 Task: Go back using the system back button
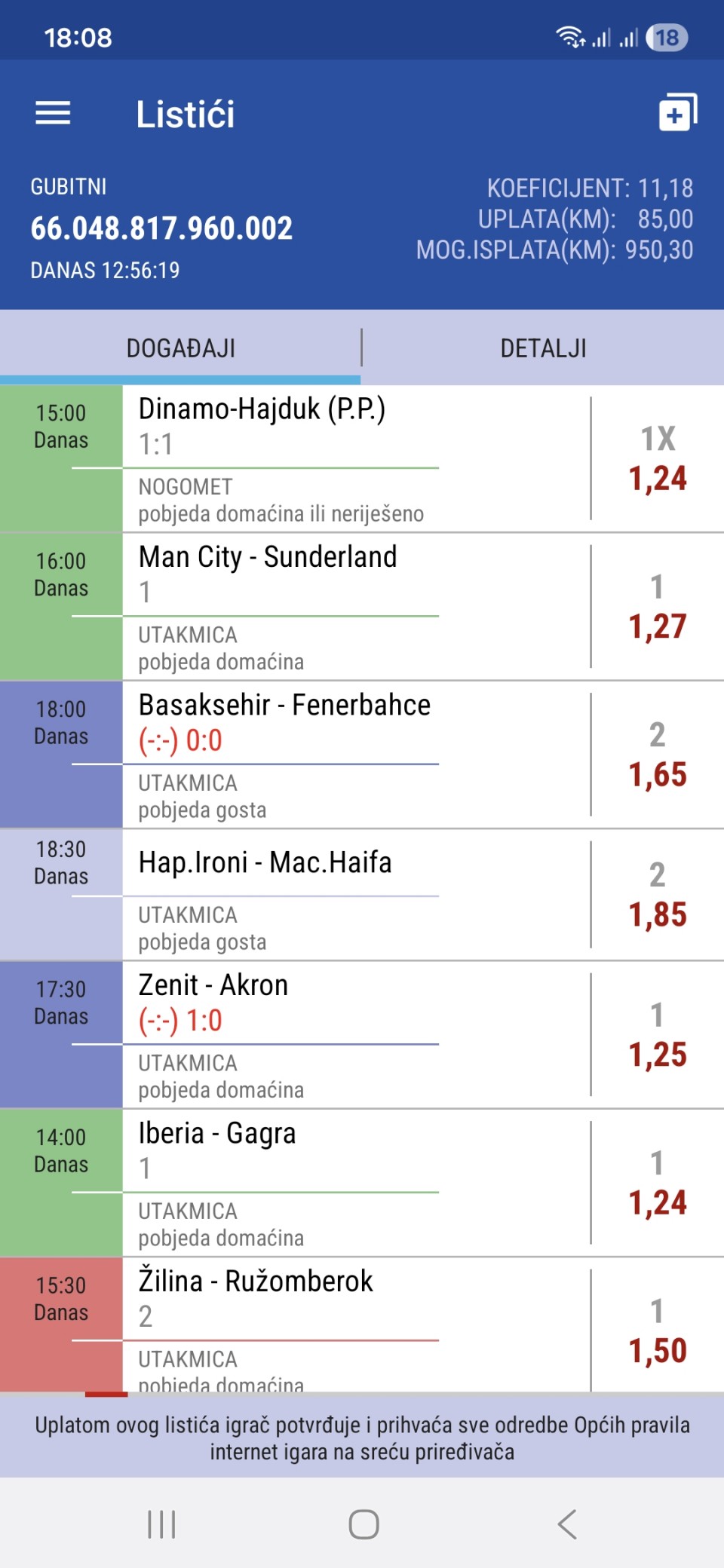coord(567,1524)
